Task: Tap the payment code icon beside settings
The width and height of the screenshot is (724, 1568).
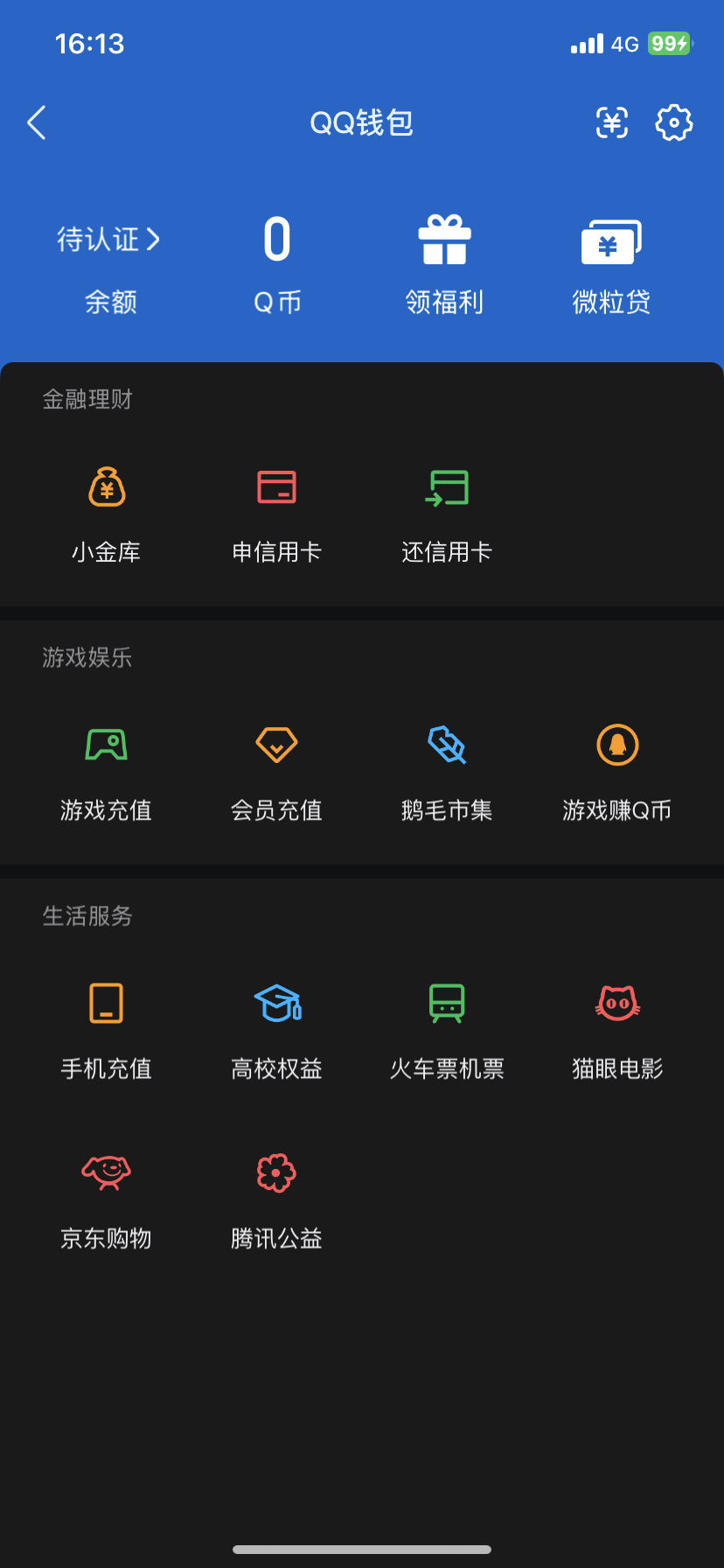Action: (611, 123)
